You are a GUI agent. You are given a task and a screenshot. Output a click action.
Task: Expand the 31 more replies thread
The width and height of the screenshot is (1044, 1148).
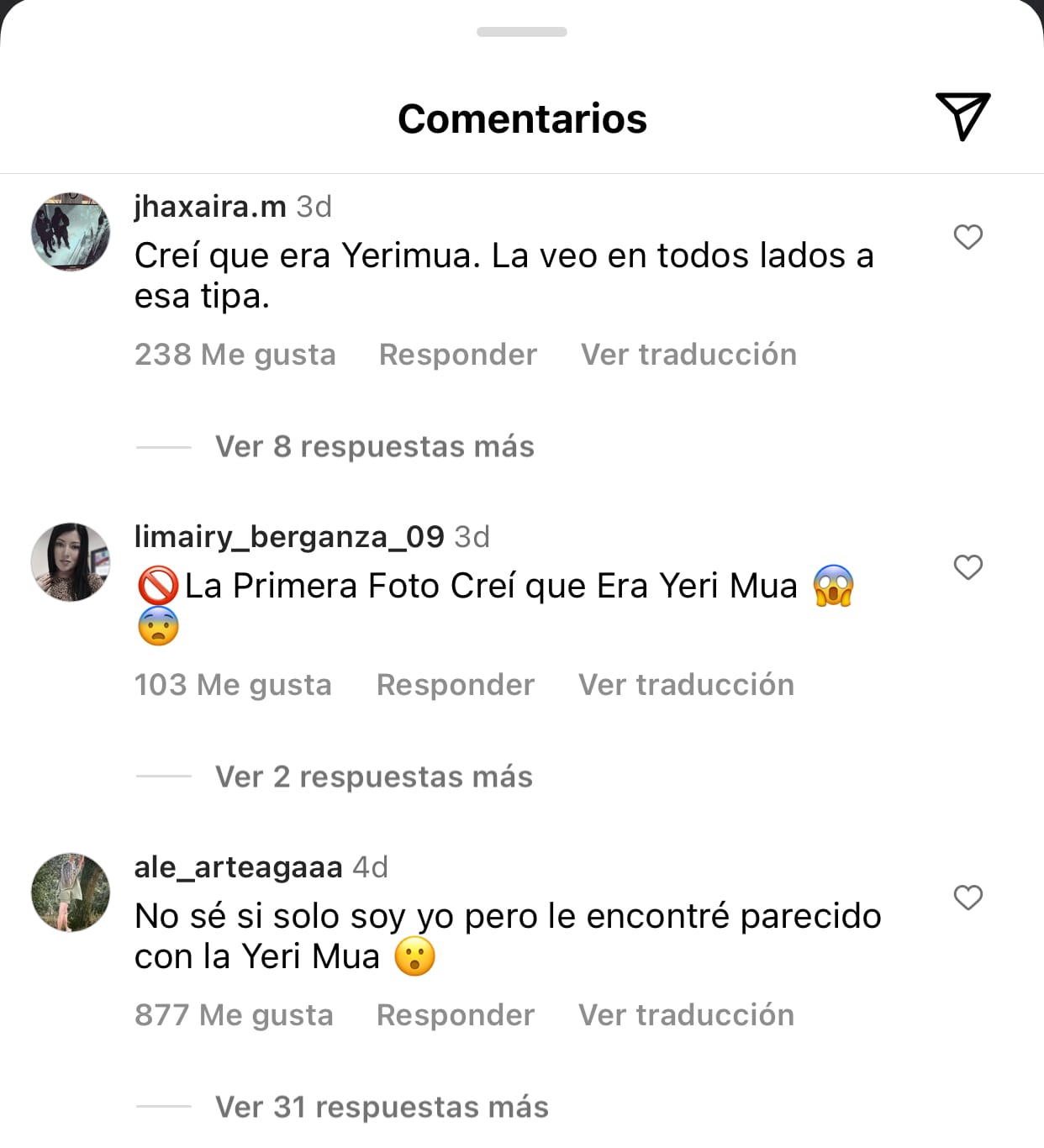[382, 1107]
